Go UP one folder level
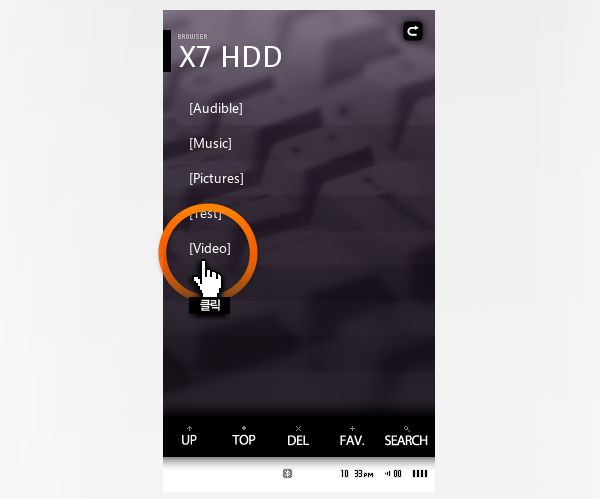Screen dimensions: 600x499 [189, 436]
